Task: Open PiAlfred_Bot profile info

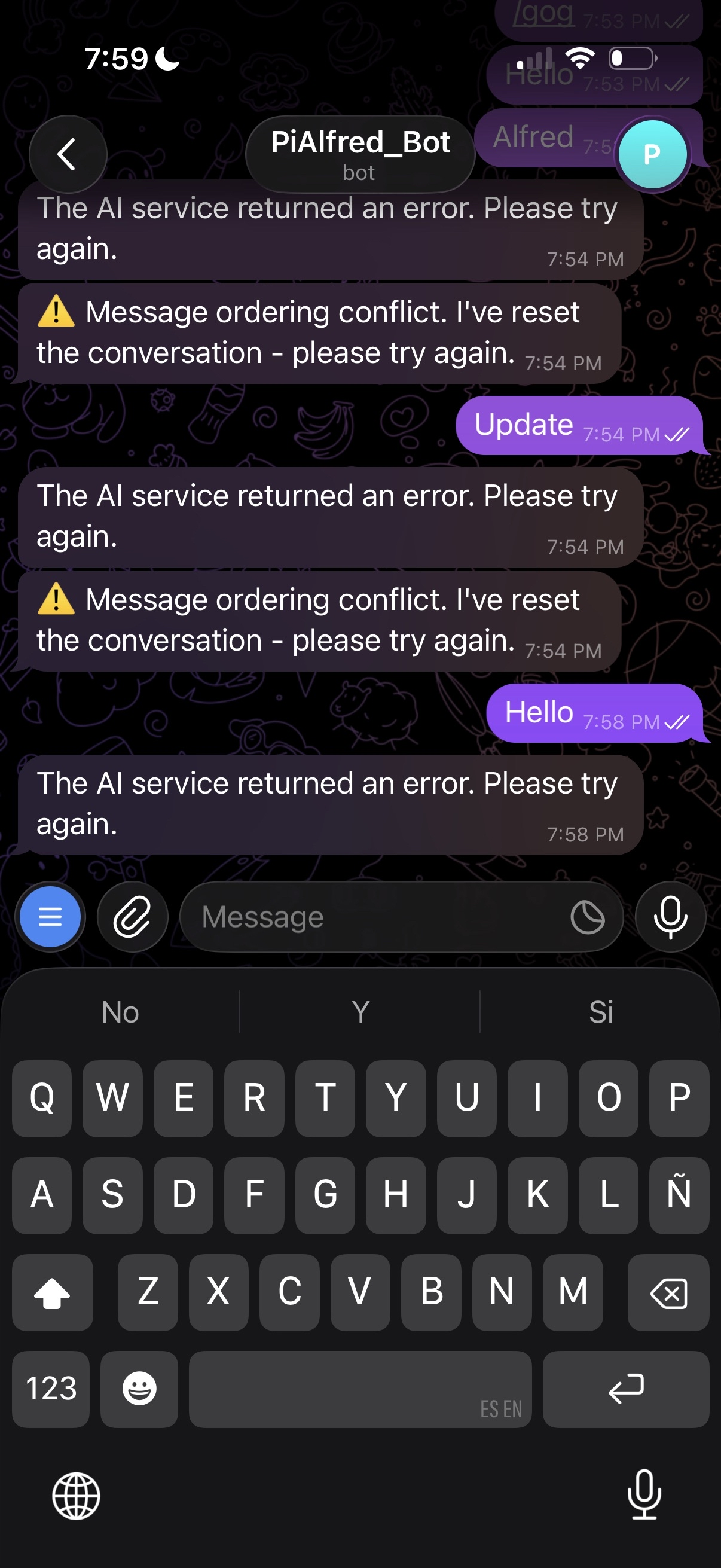Action: [360, 154]
